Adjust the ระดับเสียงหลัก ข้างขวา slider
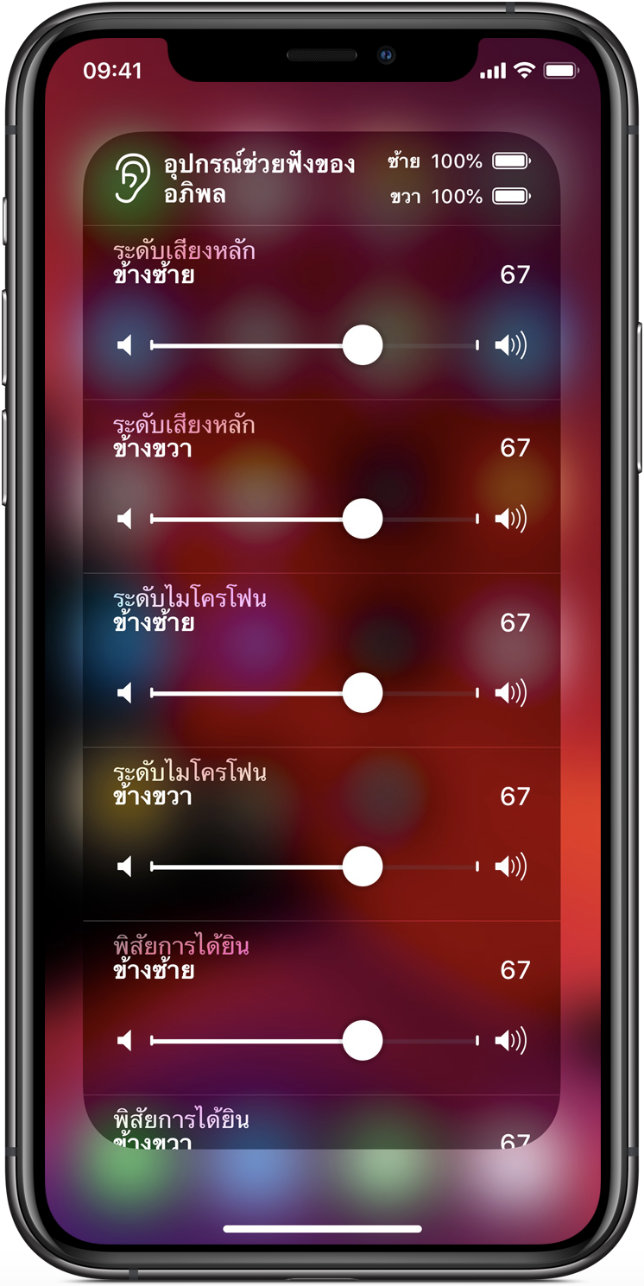 click(362, 519)
